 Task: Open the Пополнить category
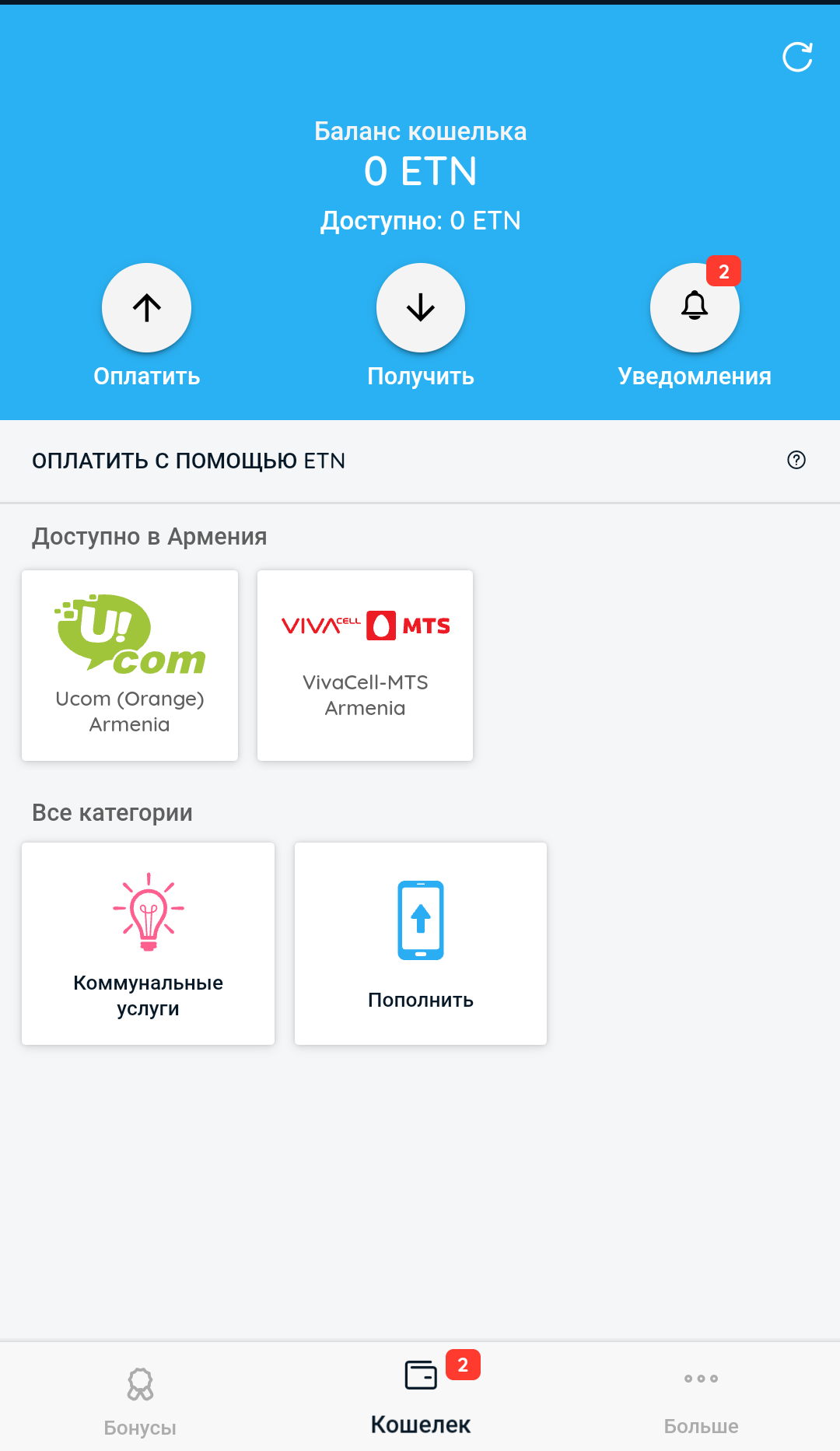(421, 944)
